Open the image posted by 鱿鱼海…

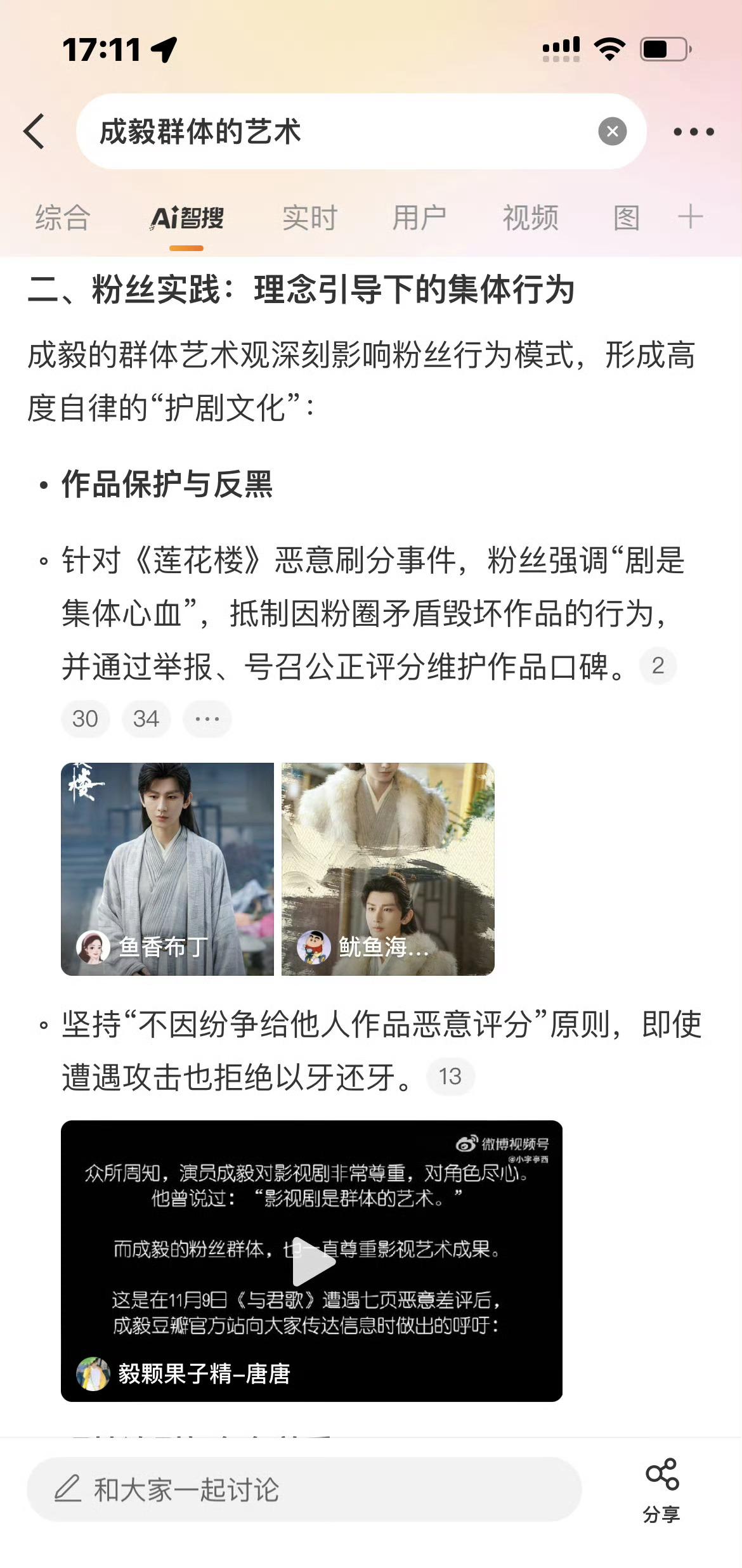[x=387, y=869]
